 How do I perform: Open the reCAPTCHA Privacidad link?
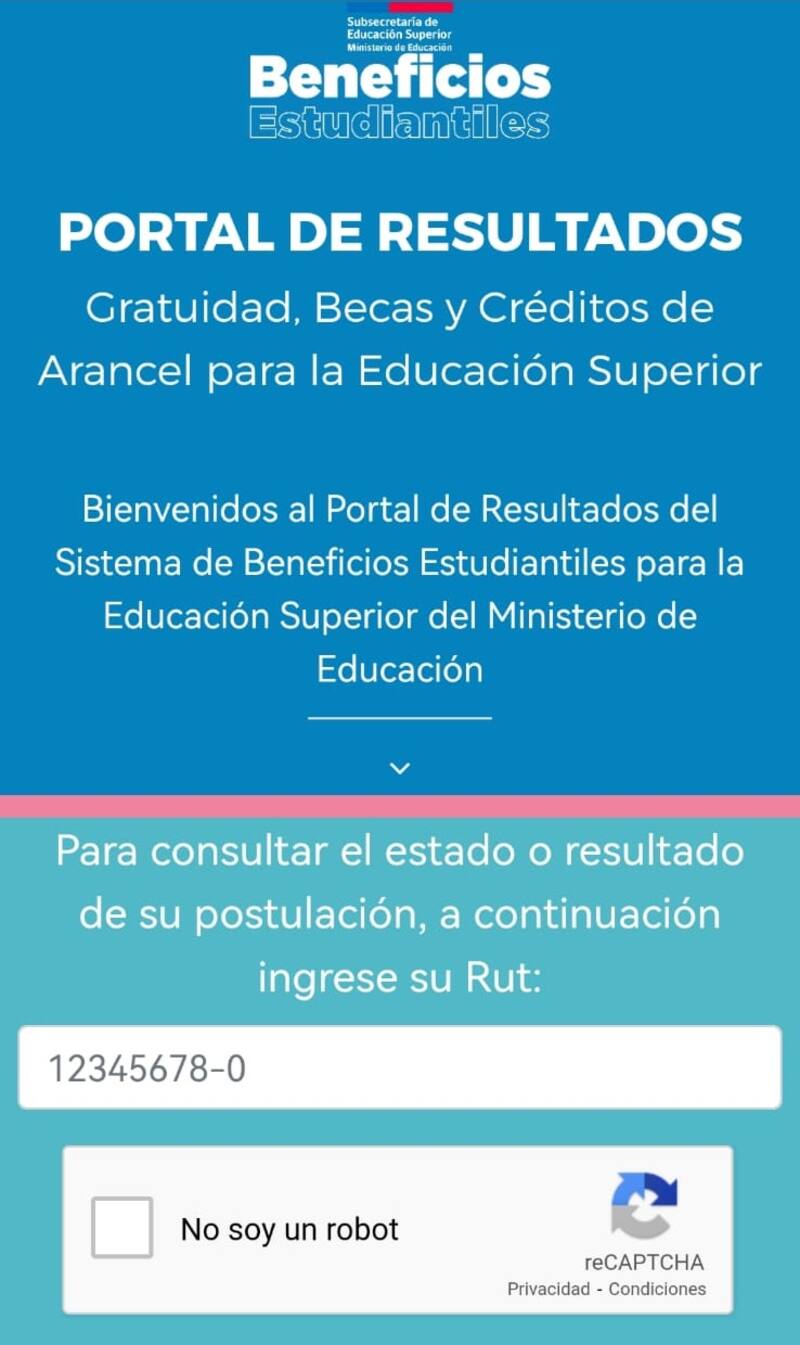548,1289
